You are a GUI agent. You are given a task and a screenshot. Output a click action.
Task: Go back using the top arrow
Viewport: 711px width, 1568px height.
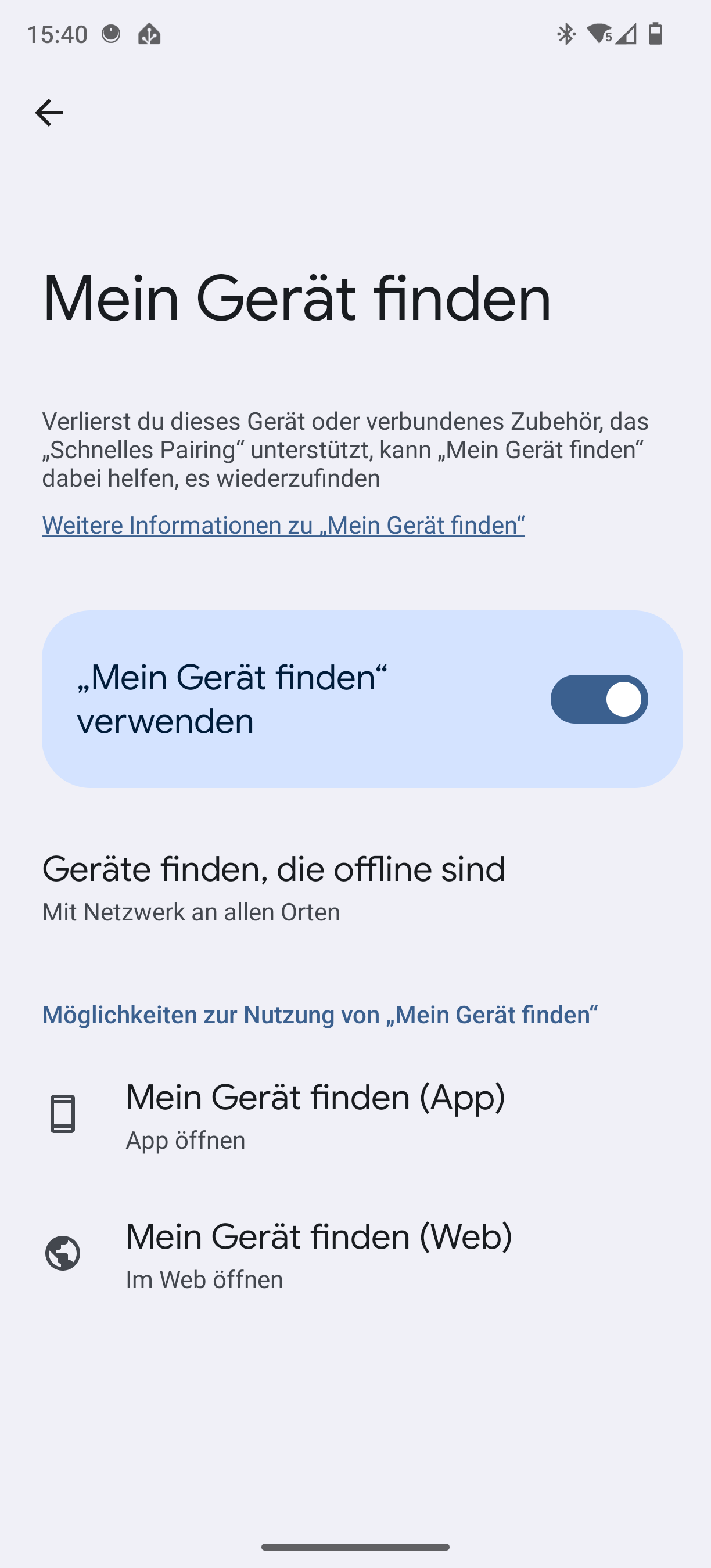click(49, 113)
